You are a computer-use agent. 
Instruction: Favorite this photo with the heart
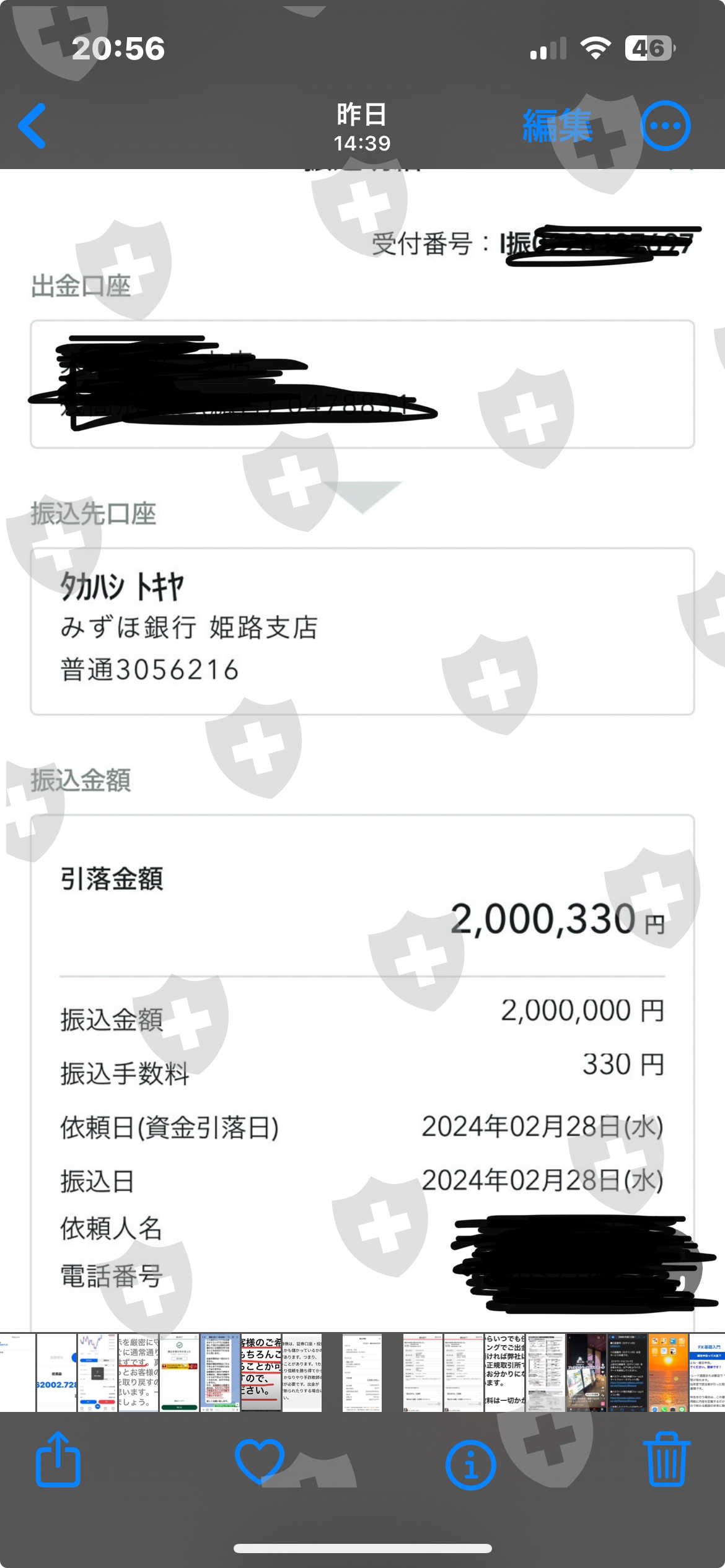point(260,1461)
